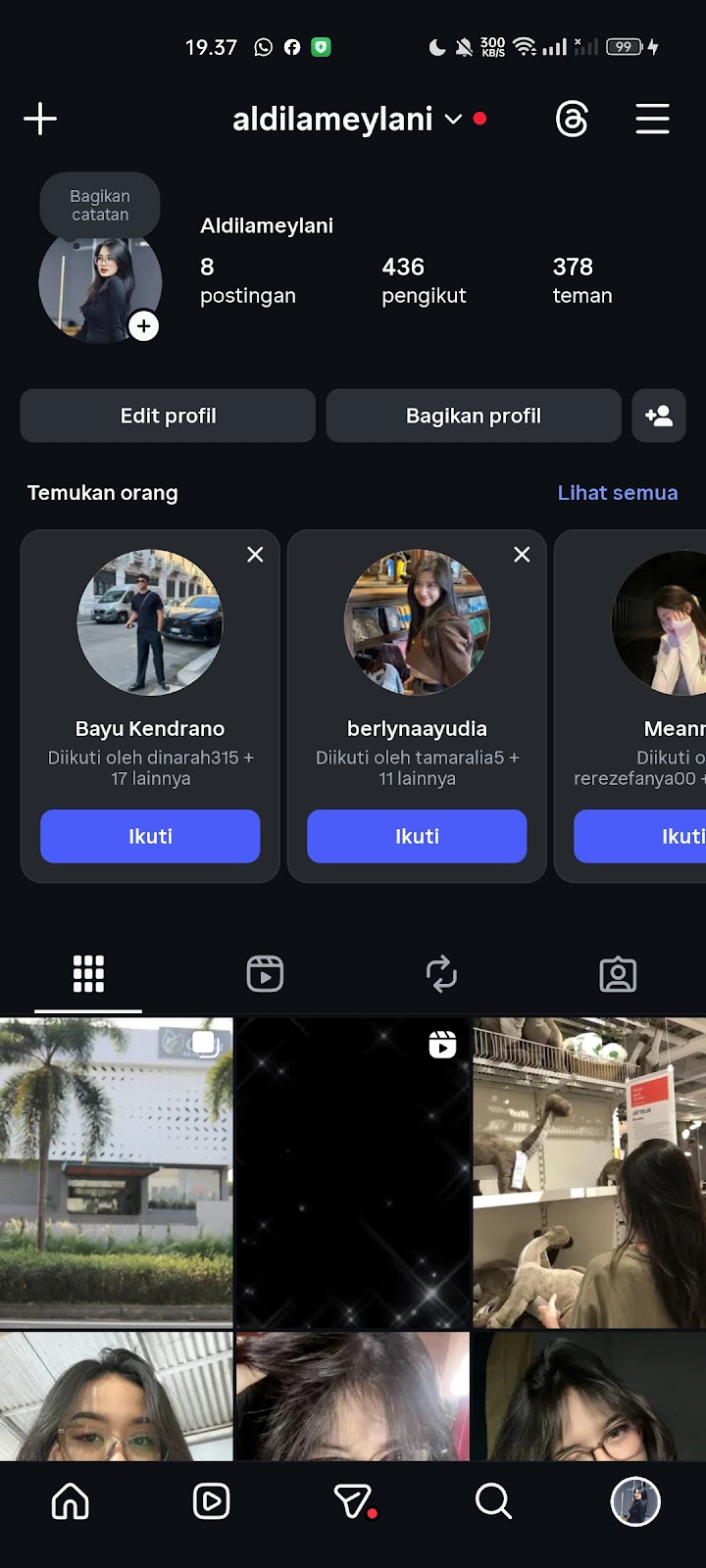706x1568 pixels.
Task: Open the Edit profil button
Action: click(x=168, y=416)
